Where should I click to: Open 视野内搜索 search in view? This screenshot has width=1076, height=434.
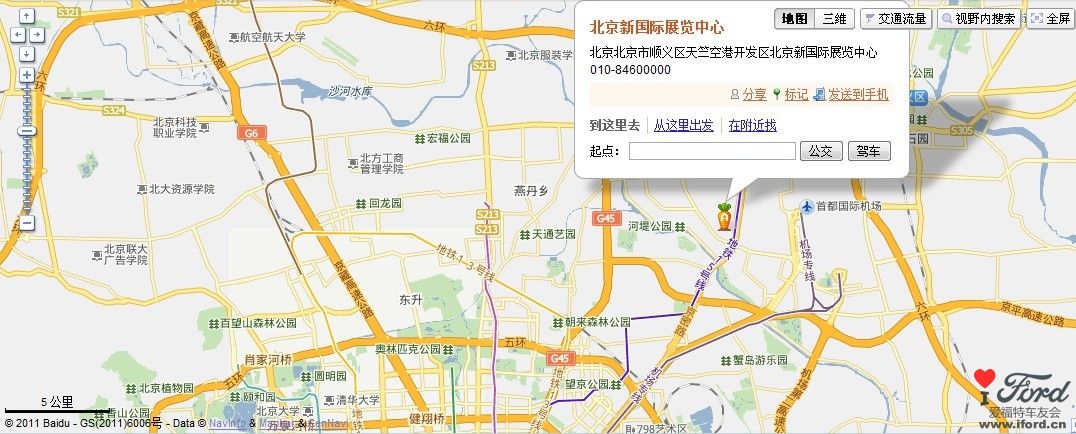979,18
